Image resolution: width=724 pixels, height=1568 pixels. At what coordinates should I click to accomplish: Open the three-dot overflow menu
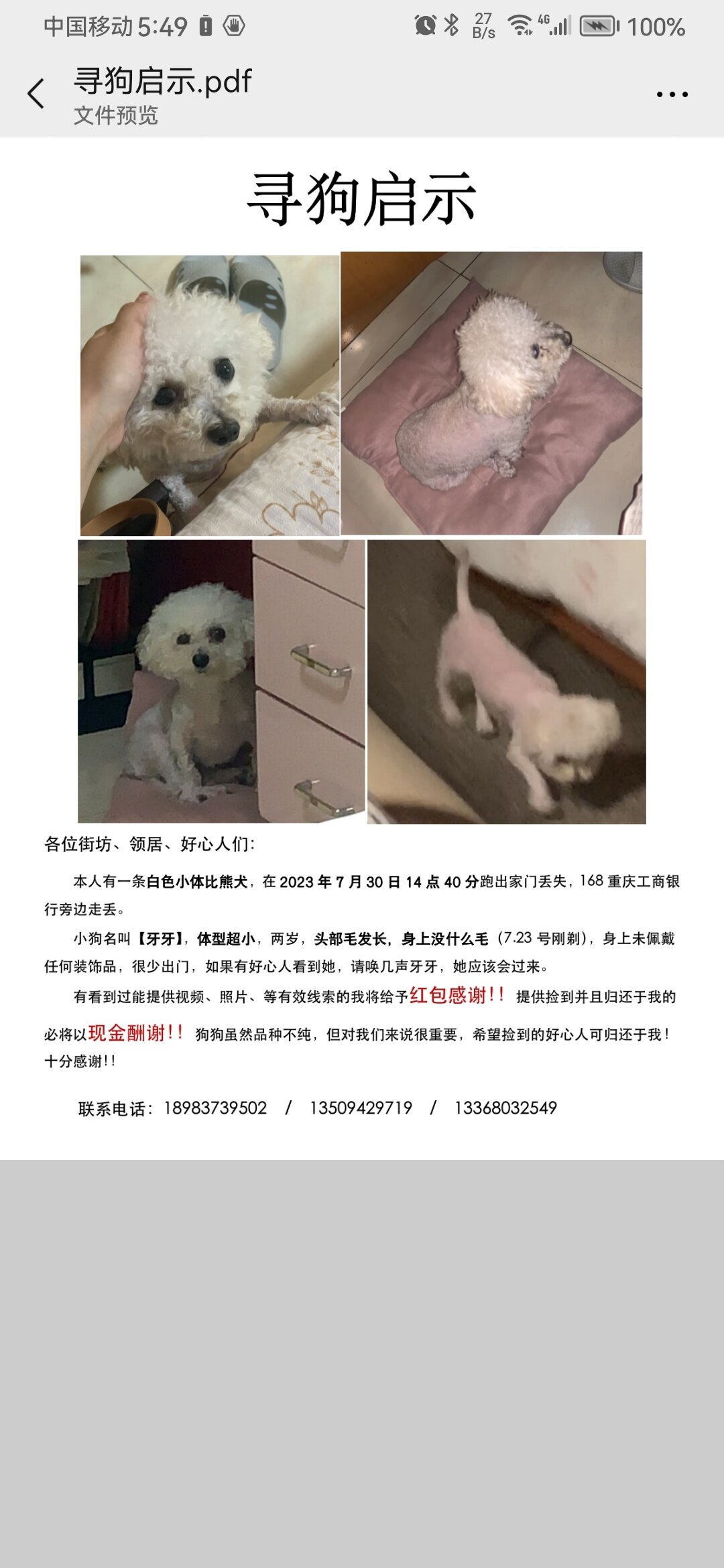click(672, 94)
